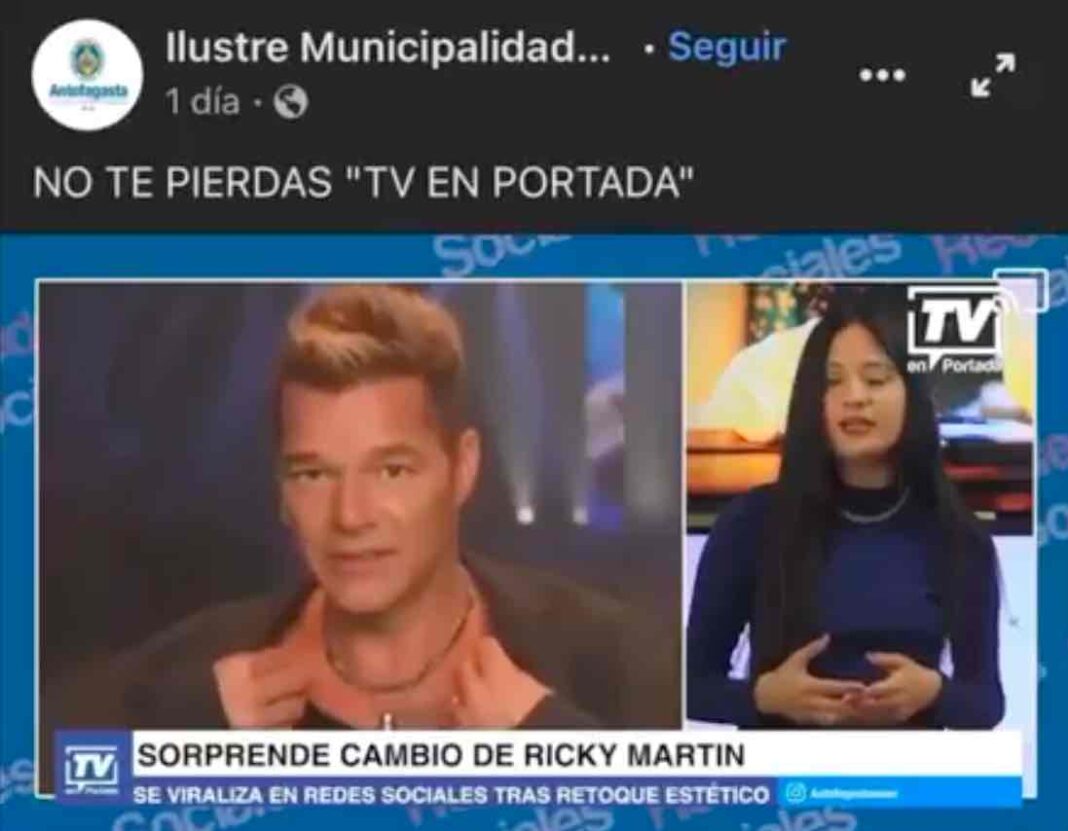Expand the video to fullscreen
The height and width of the screenshot is (831, 1068).
[x=993, y=76]
